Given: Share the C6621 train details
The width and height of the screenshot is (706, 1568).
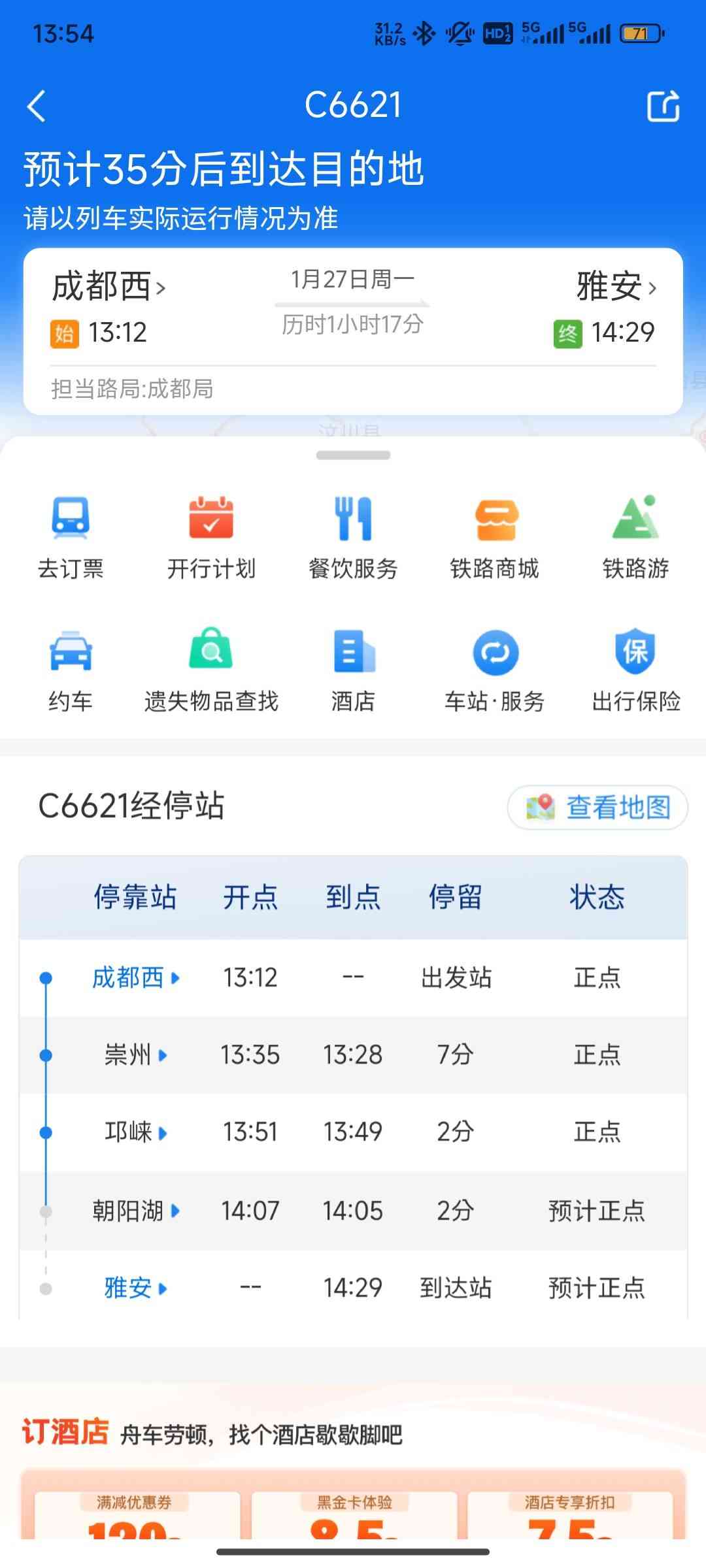Looking at the screenshot, I should click(x=663, y=106).
